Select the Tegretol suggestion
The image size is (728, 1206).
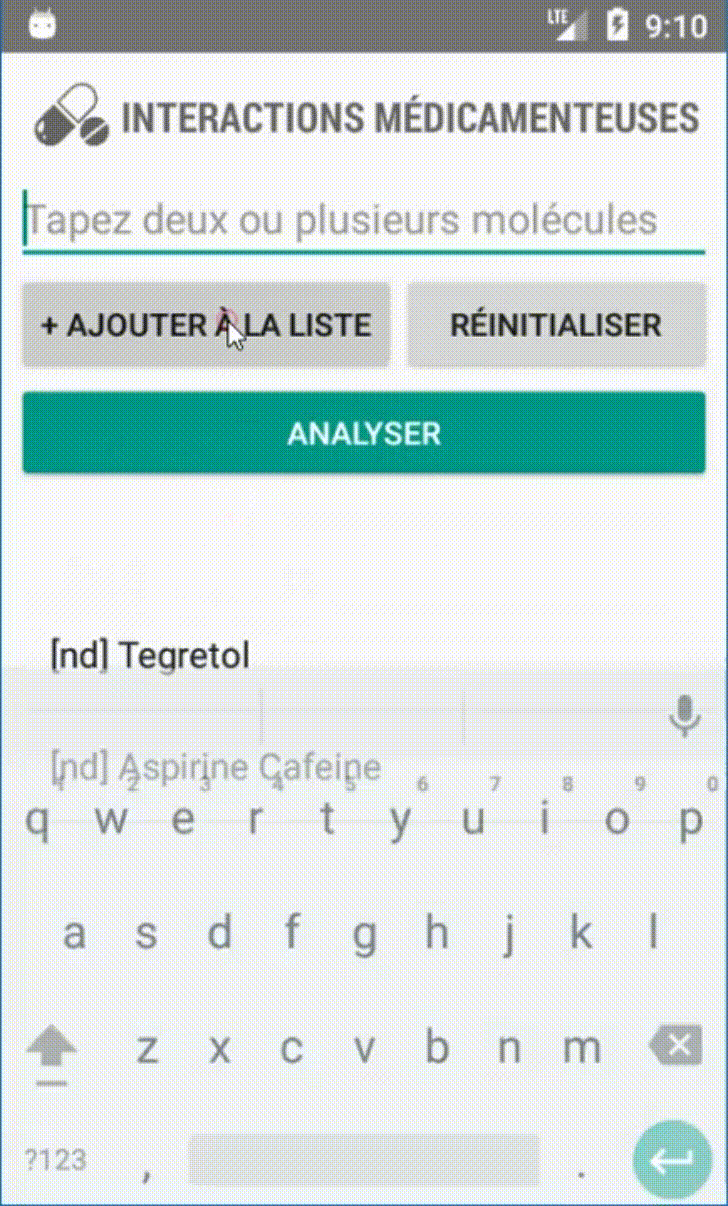click(150, 656)
